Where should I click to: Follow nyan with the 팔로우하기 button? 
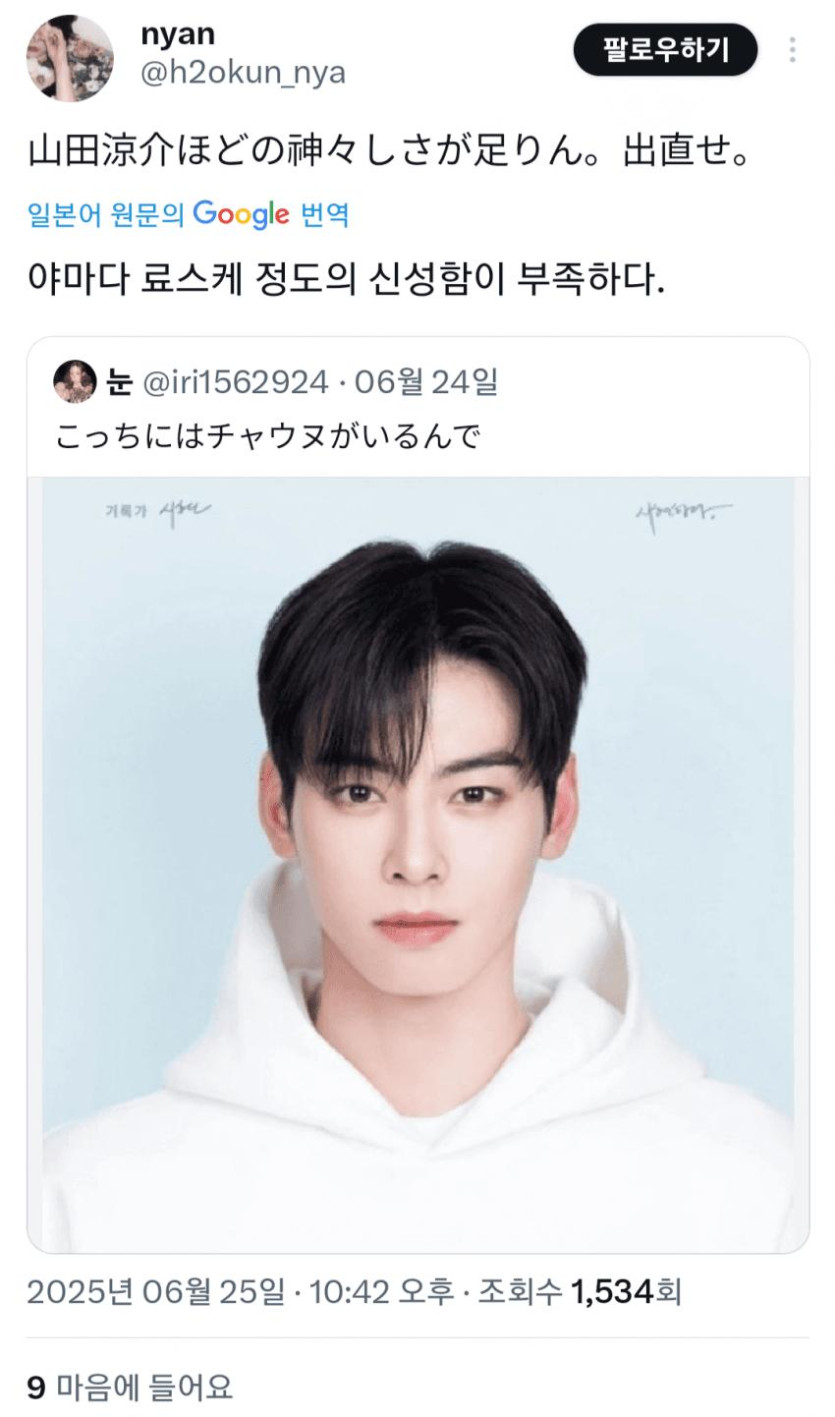(665, 49)
